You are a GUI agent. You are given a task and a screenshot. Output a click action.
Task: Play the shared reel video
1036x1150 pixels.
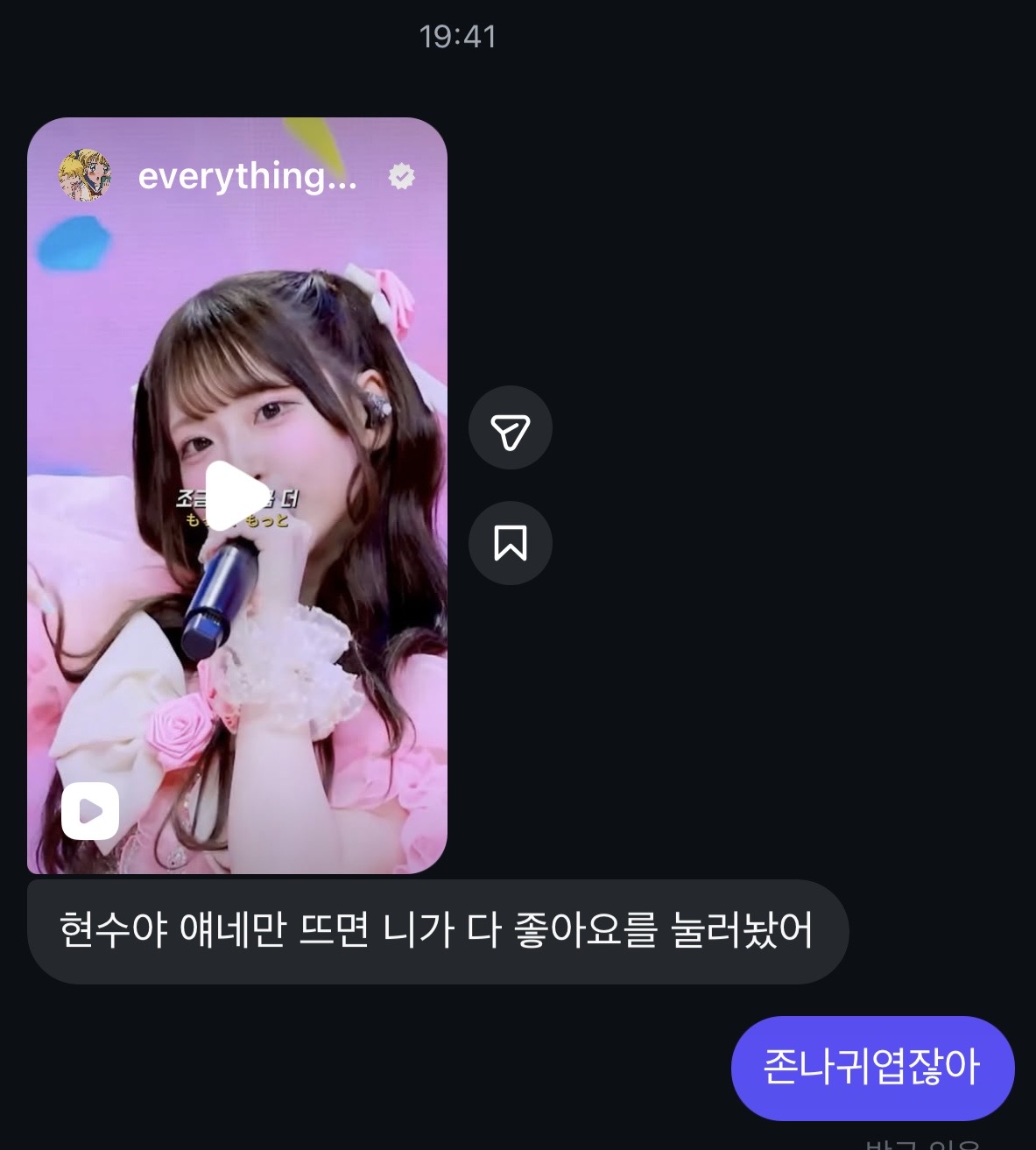click(235, 496)
